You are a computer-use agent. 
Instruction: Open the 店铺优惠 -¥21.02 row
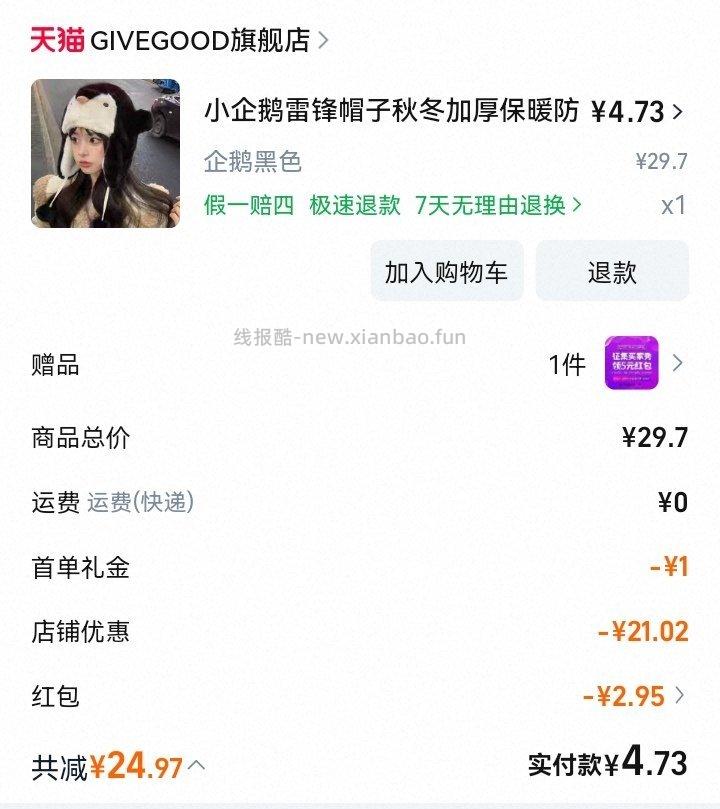pos(360,631)
